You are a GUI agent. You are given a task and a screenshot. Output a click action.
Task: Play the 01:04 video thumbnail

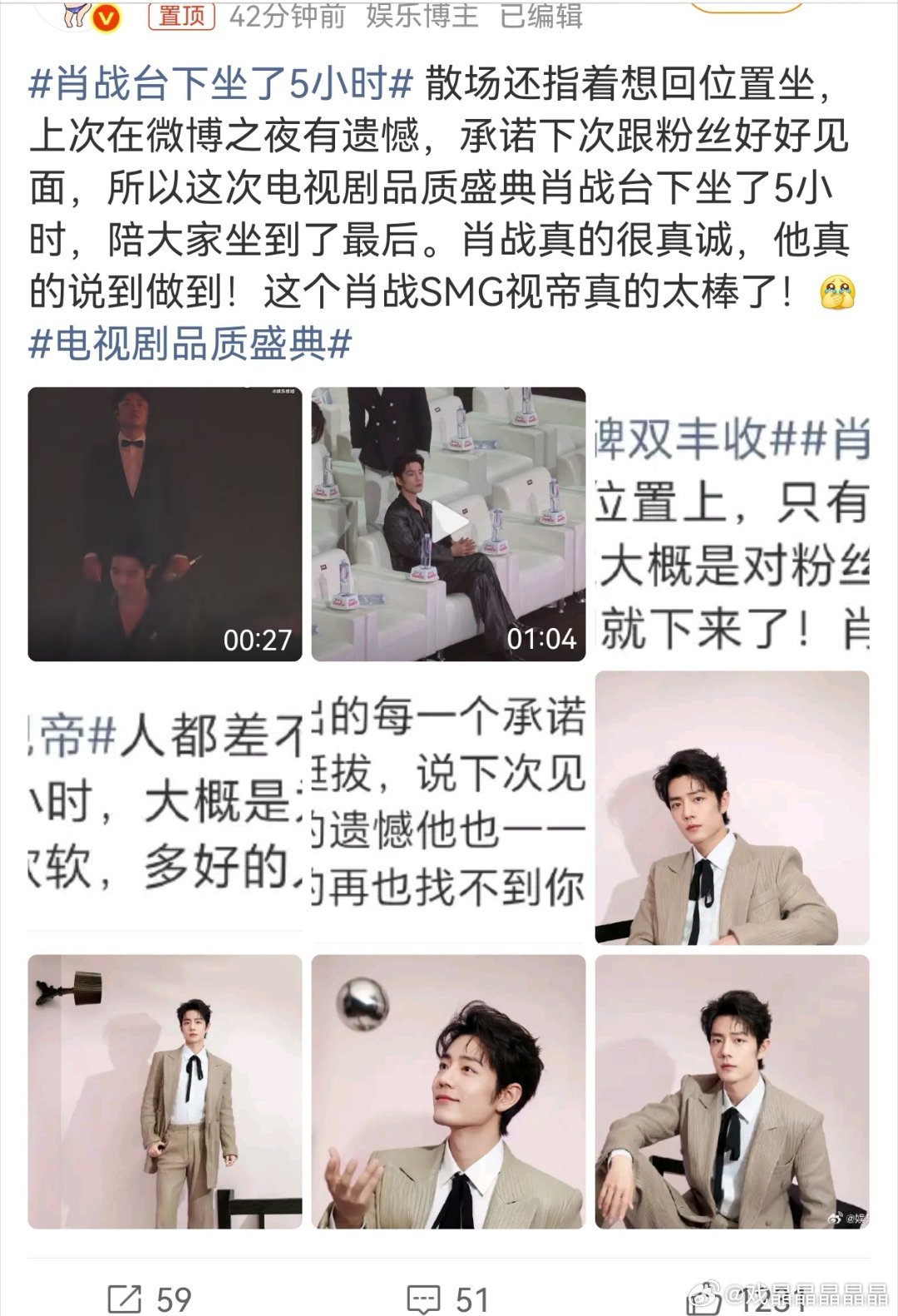coord(449,520)
